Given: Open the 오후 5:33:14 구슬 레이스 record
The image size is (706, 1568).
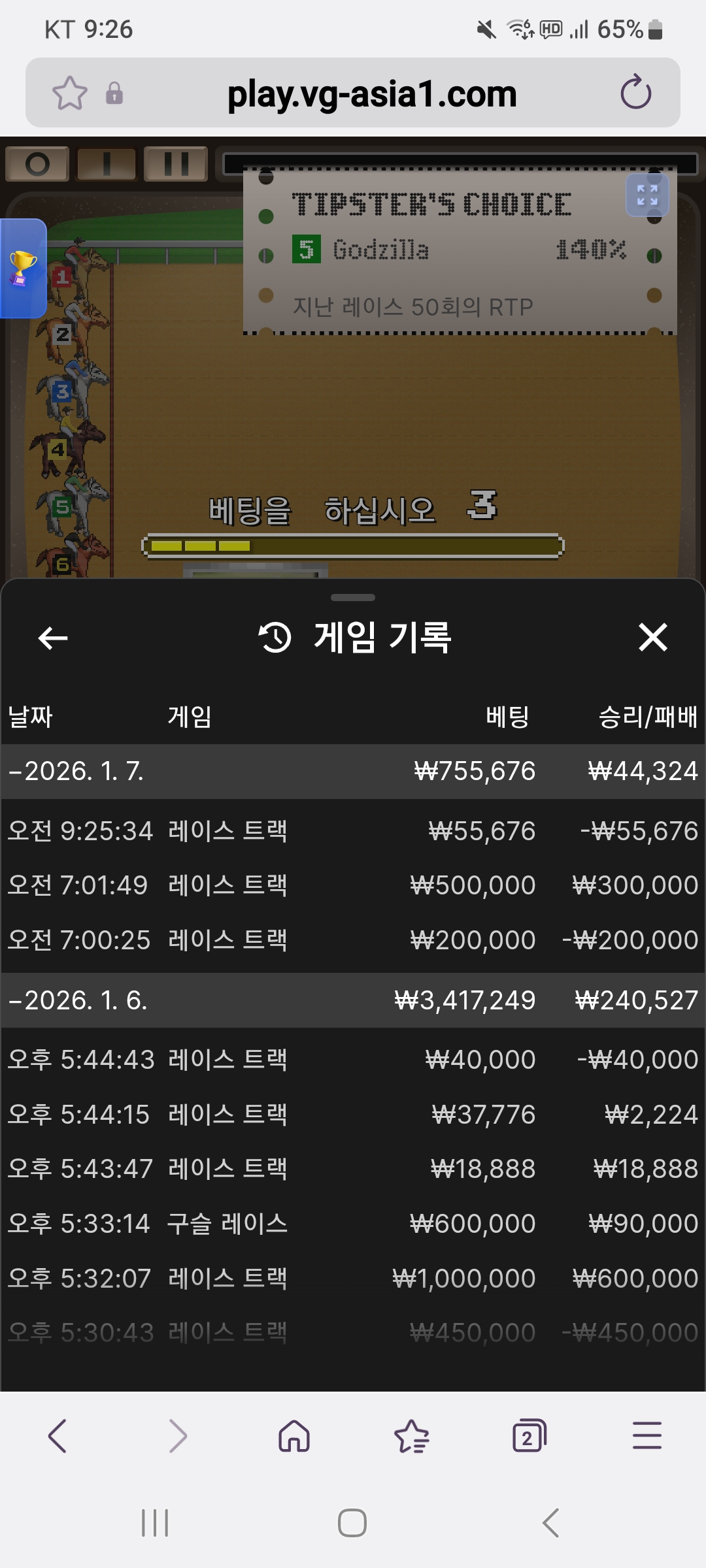Looking at the screenshot, I should [x=353, y=1223].
